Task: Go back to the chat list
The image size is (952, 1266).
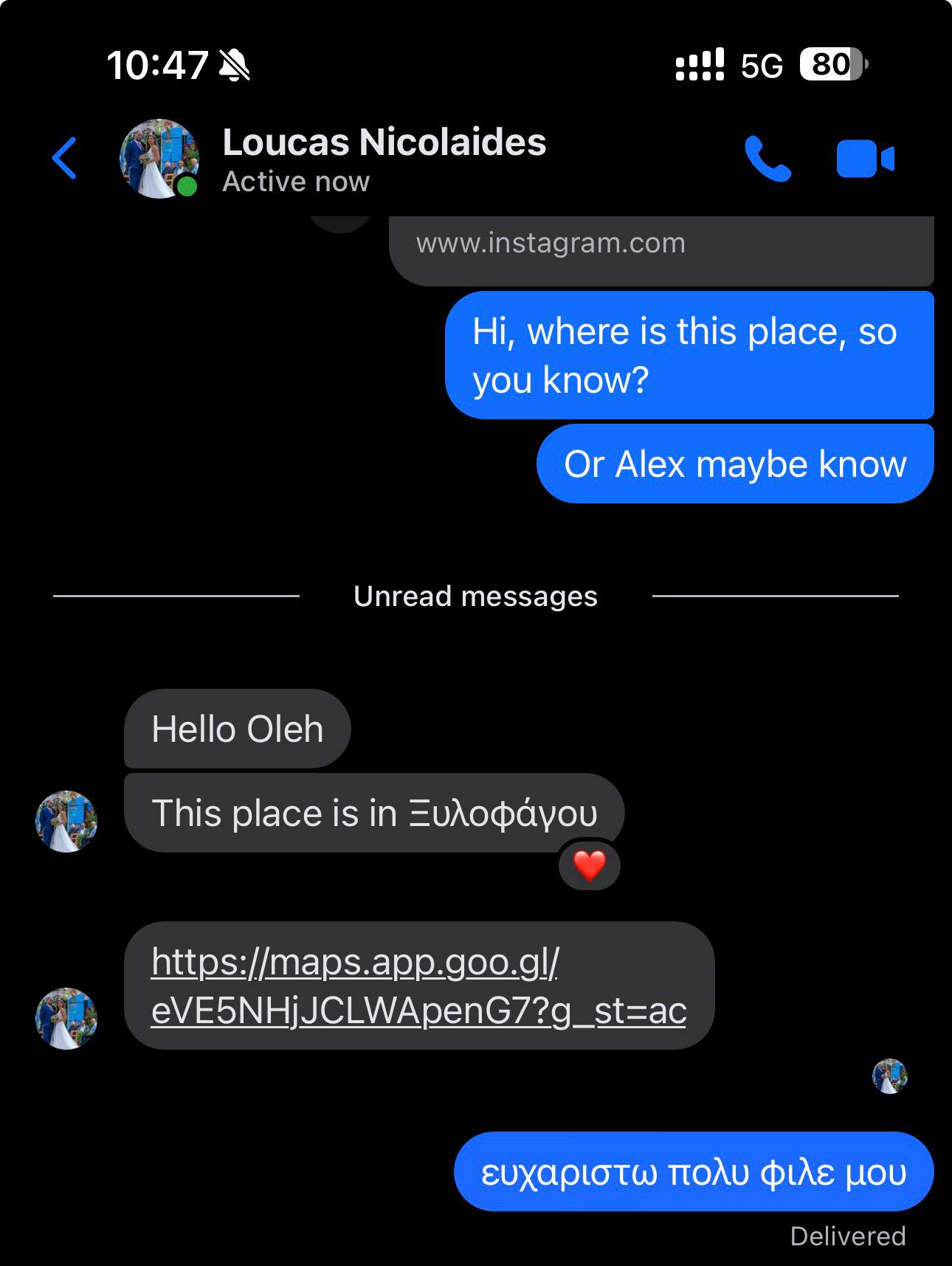Action: 65,158
